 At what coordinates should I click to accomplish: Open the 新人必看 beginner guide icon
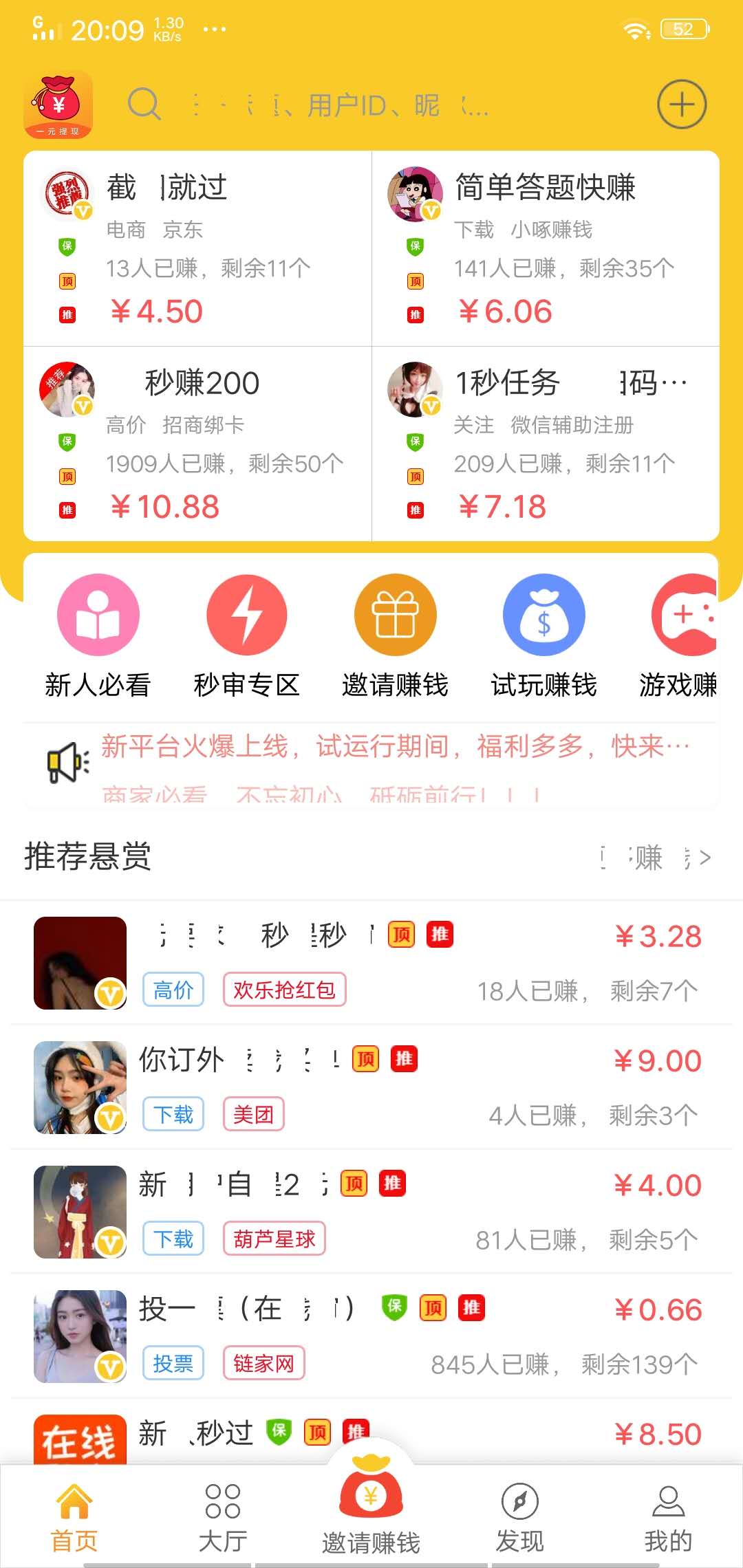(97, 614)
